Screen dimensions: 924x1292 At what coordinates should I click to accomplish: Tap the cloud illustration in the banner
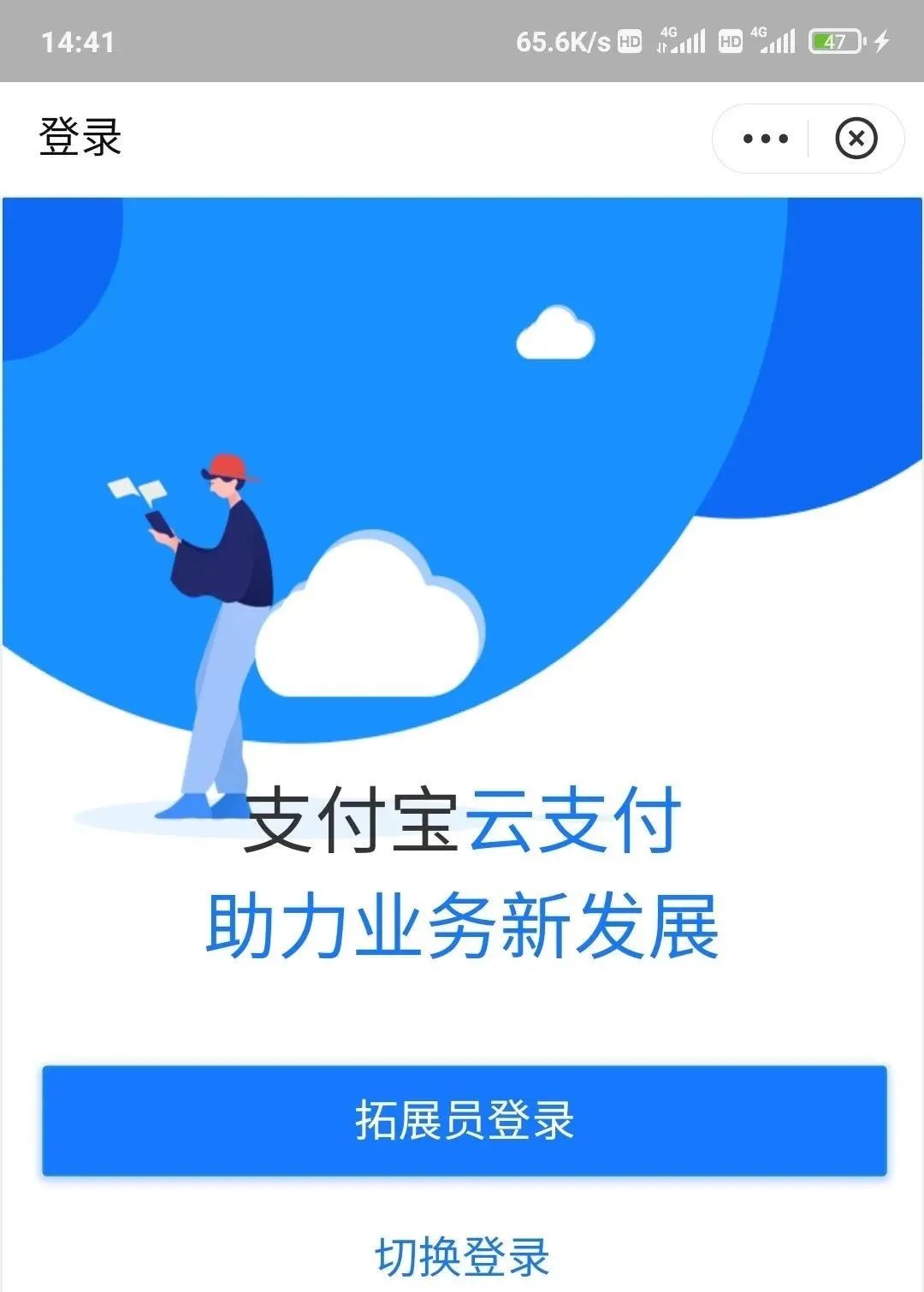point(368,616)
